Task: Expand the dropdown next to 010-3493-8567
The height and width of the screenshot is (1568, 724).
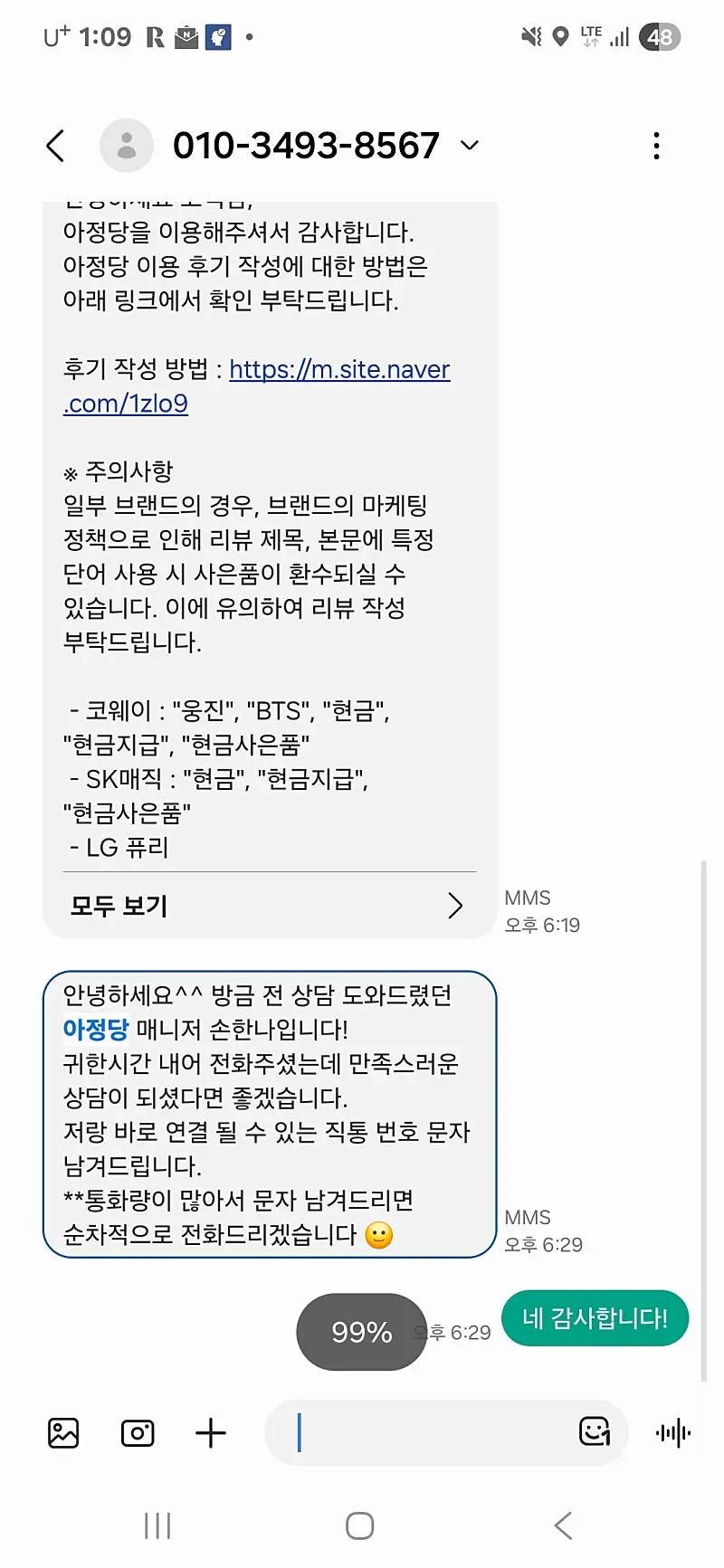Action: coord(470,146)
